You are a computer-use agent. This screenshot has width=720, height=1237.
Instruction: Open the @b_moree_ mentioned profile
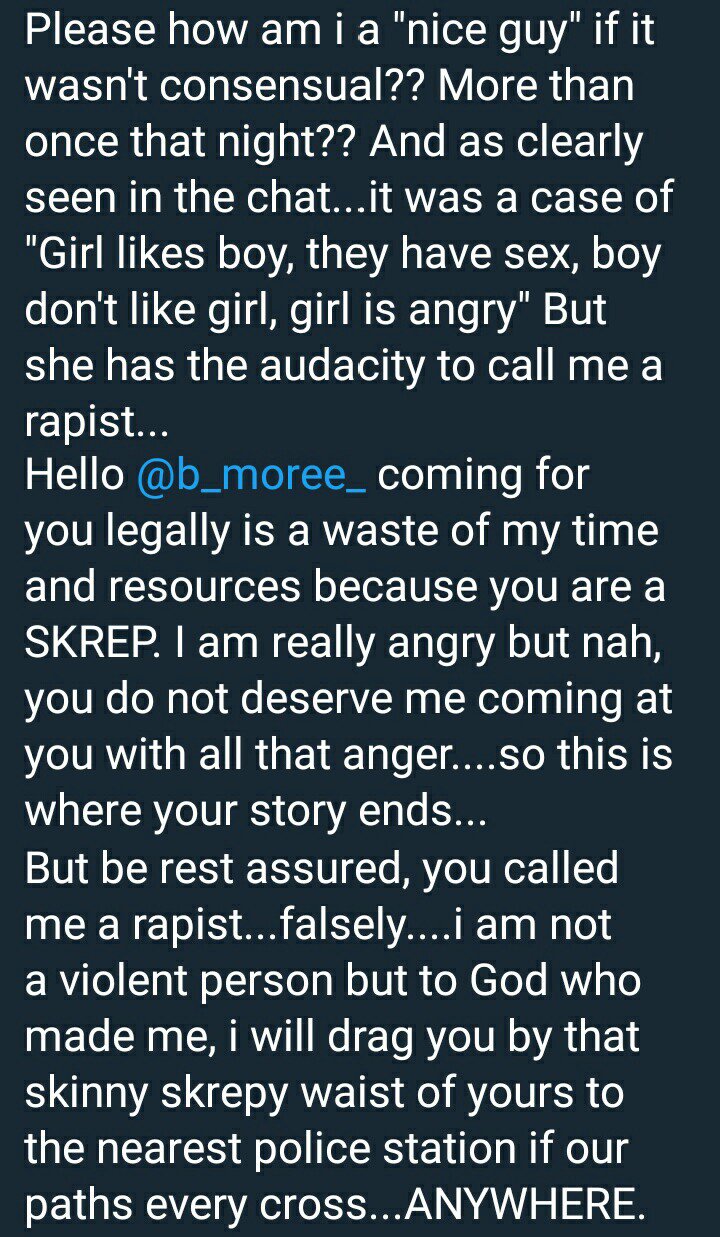tap(251, 476)
